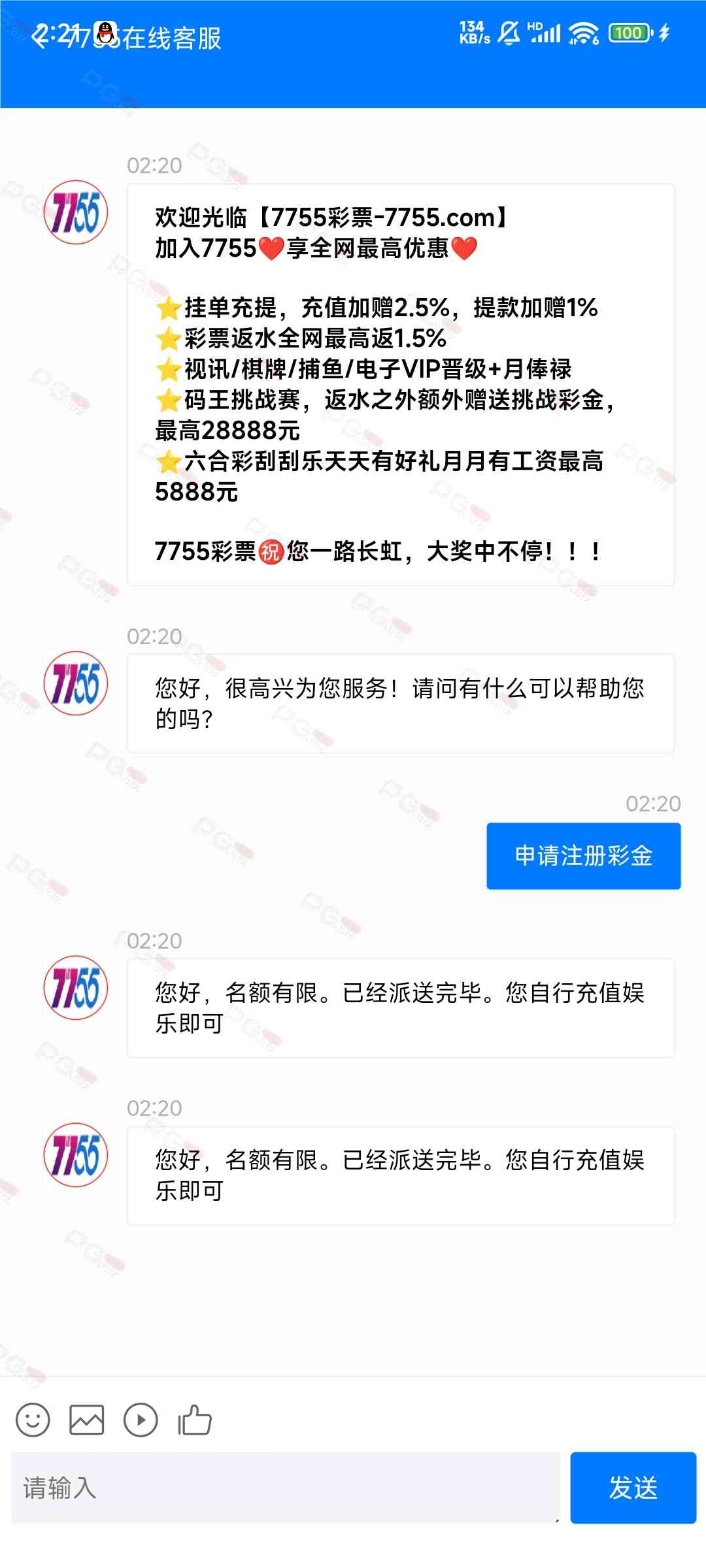Focus the 请输入 message field

click(x=286, y=1488)
